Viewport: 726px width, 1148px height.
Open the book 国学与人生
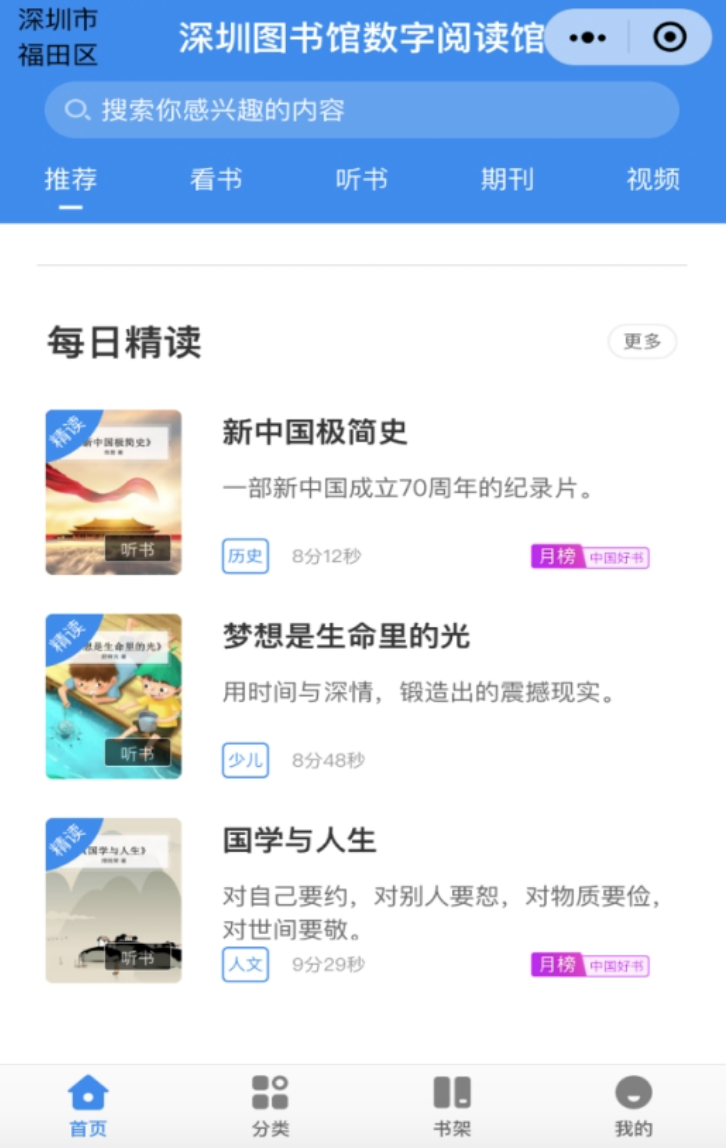click(x=299, y=840)
